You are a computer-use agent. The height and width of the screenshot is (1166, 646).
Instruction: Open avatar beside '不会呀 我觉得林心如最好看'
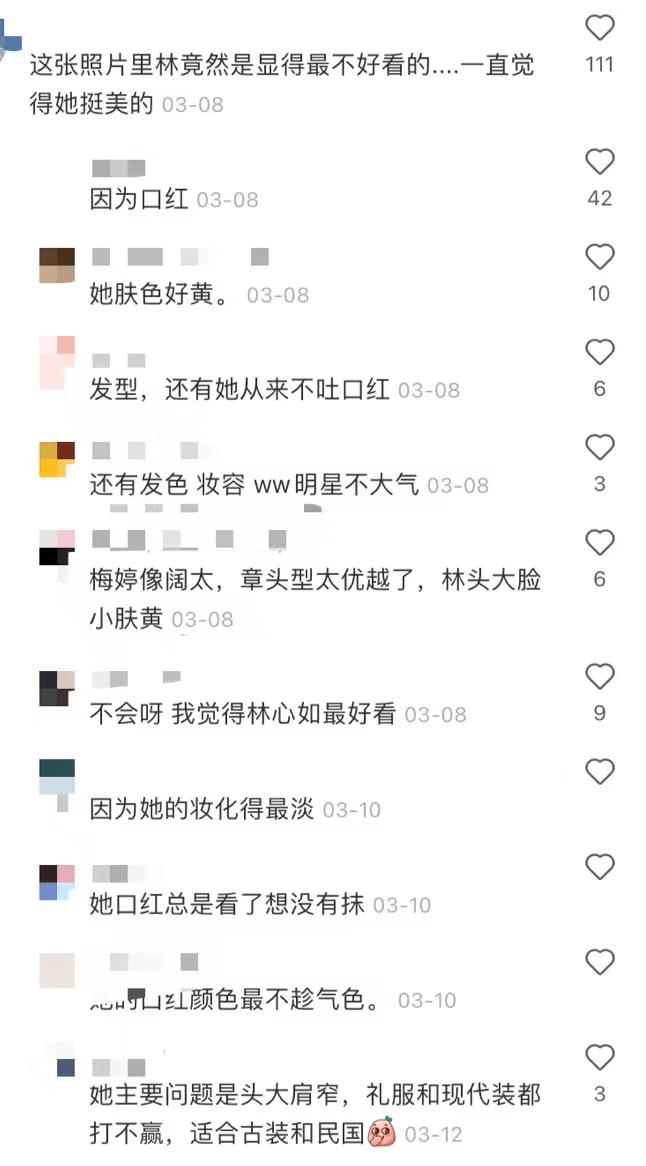[57, 688]
